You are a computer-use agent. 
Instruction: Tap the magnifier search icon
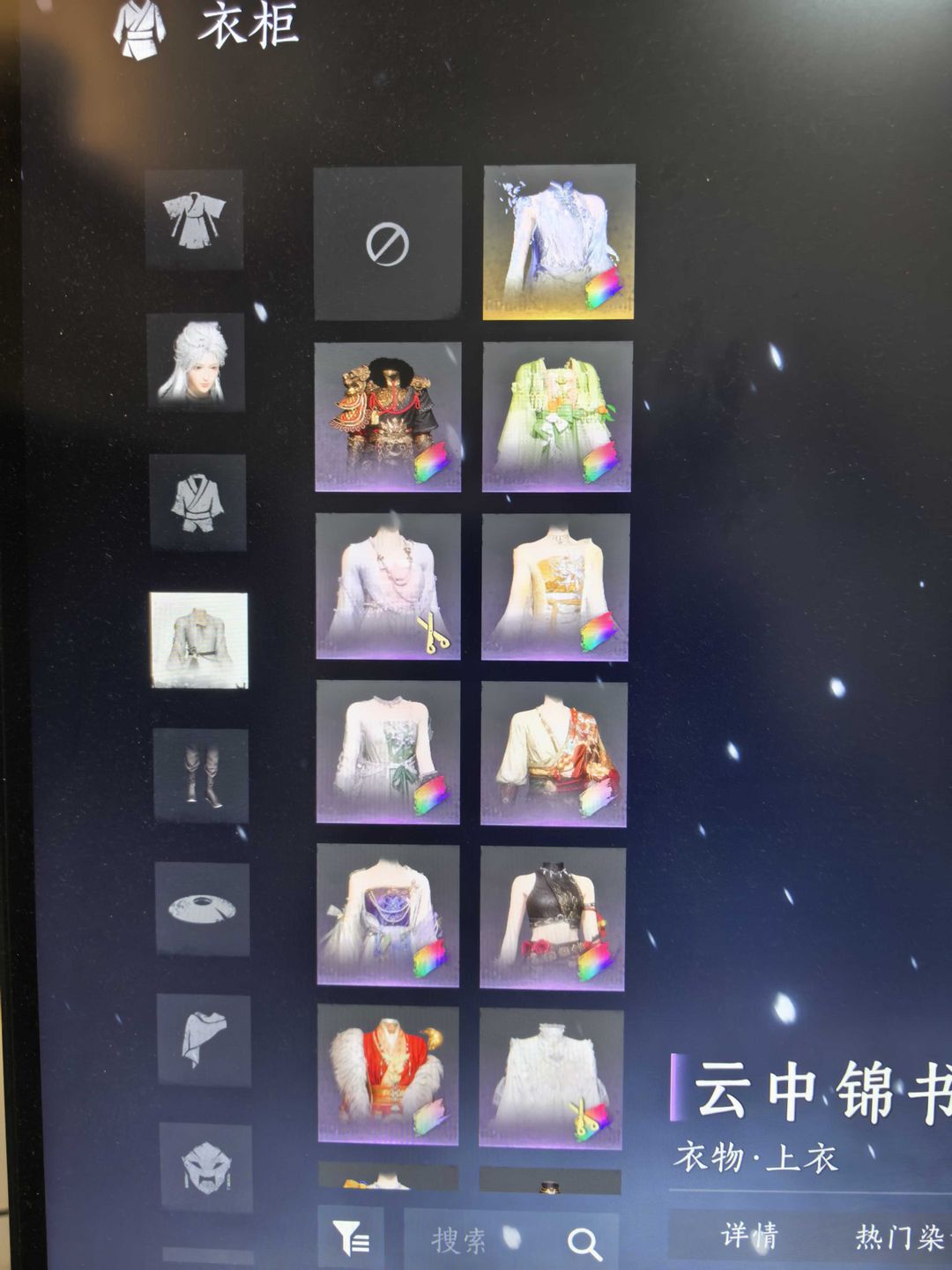584,1244
